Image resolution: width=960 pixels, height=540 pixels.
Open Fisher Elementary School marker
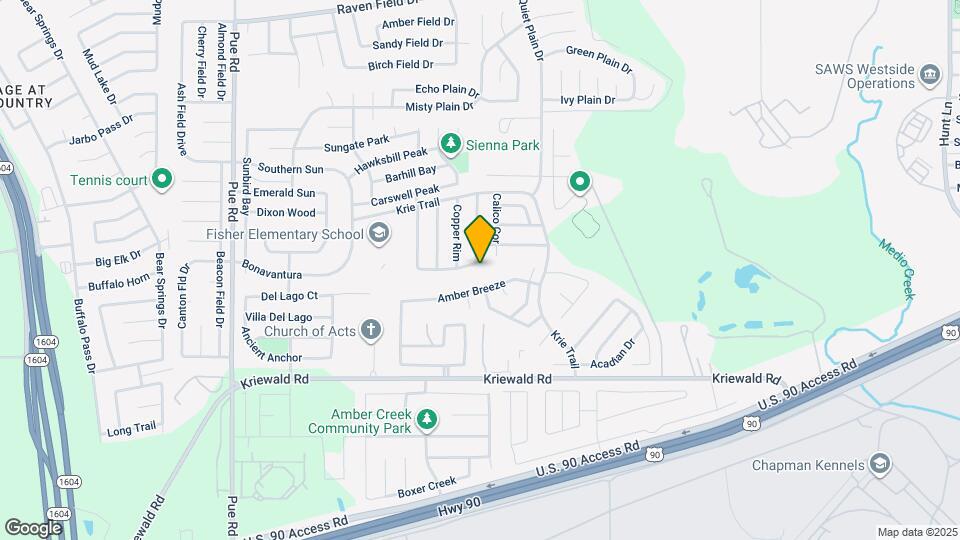tap(379, 234)
